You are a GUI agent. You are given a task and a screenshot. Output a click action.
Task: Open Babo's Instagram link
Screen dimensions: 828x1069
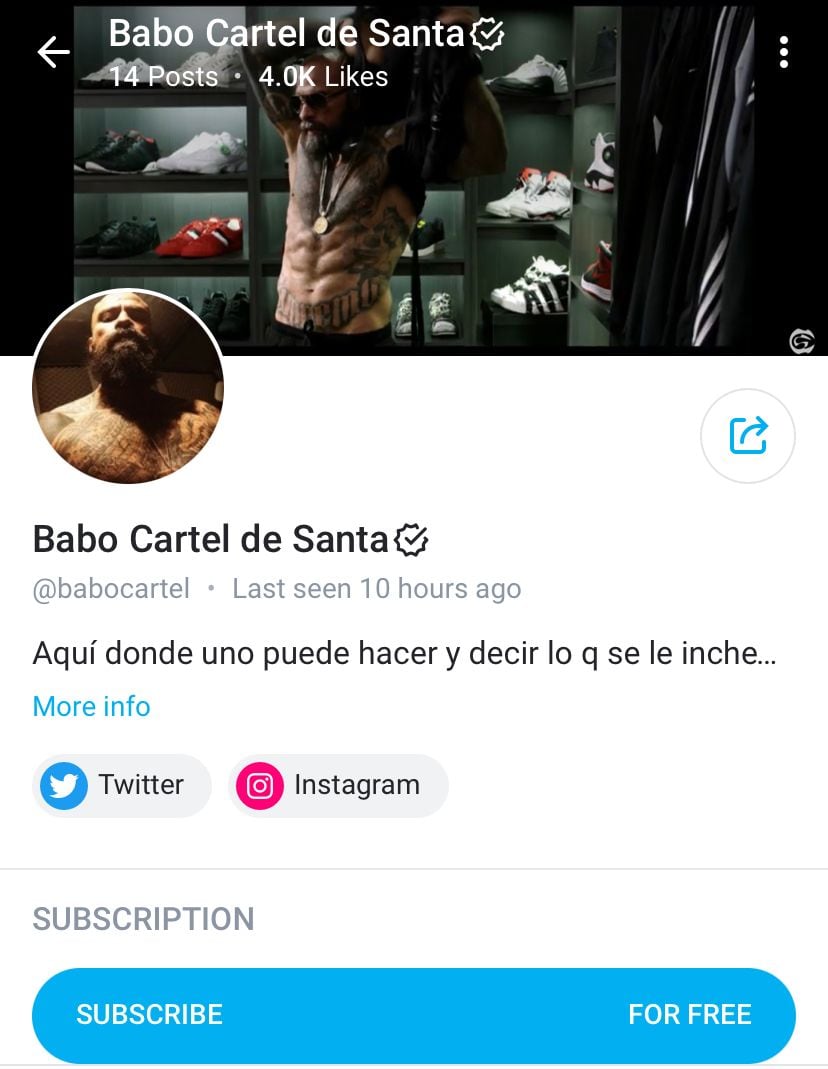click(338, 785)
